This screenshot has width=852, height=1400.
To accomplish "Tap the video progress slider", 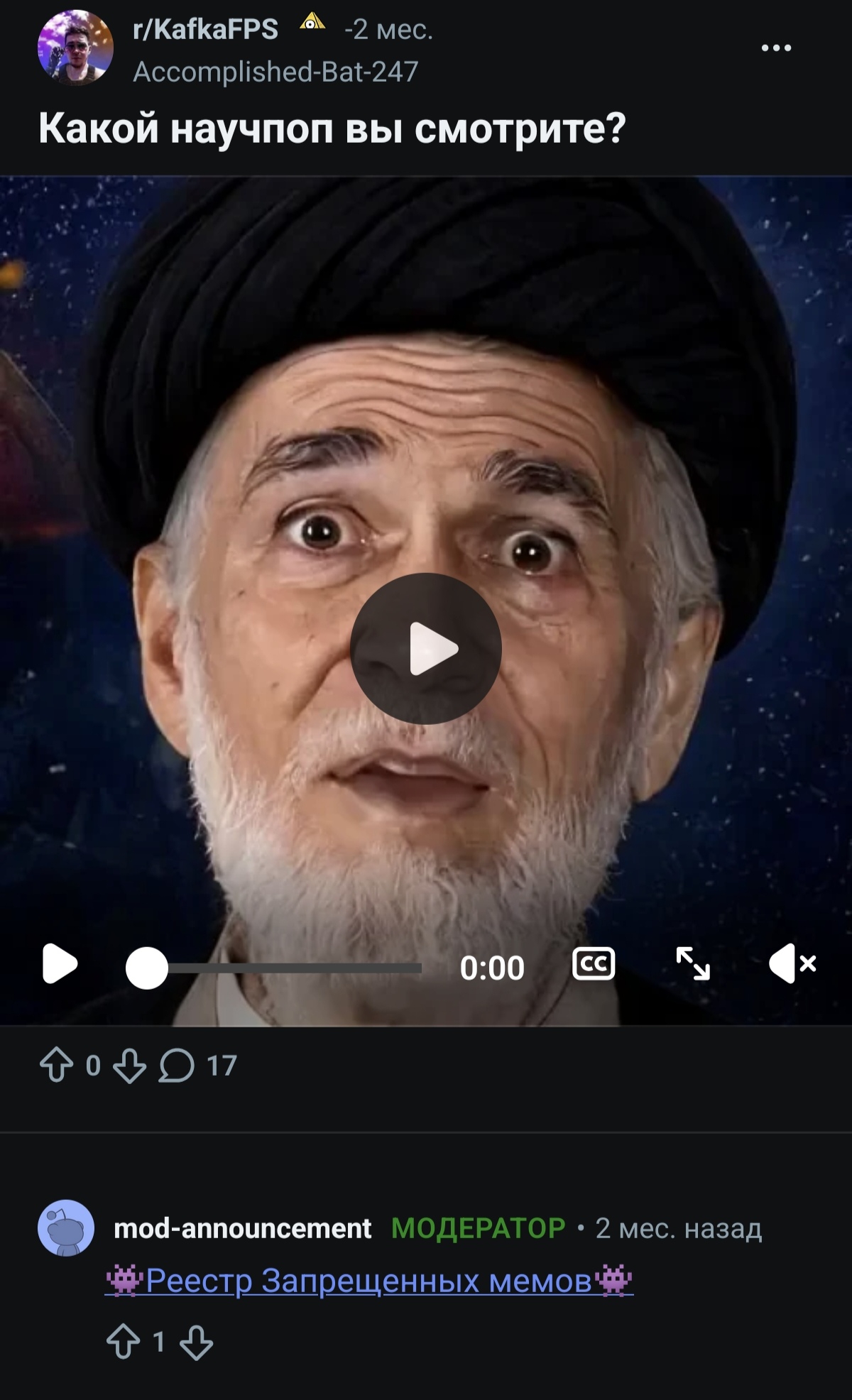I will (274, 968).
